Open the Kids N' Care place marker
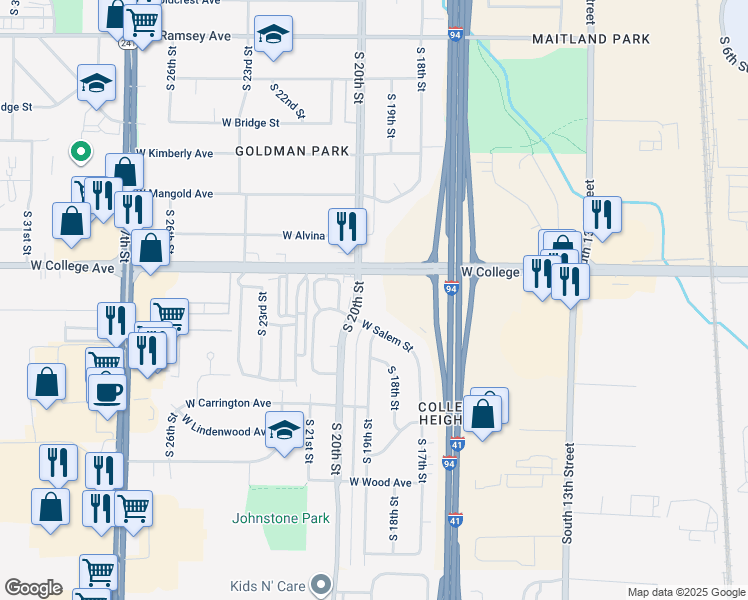This screenshot has width=748, height=600. tap(321, 583)
